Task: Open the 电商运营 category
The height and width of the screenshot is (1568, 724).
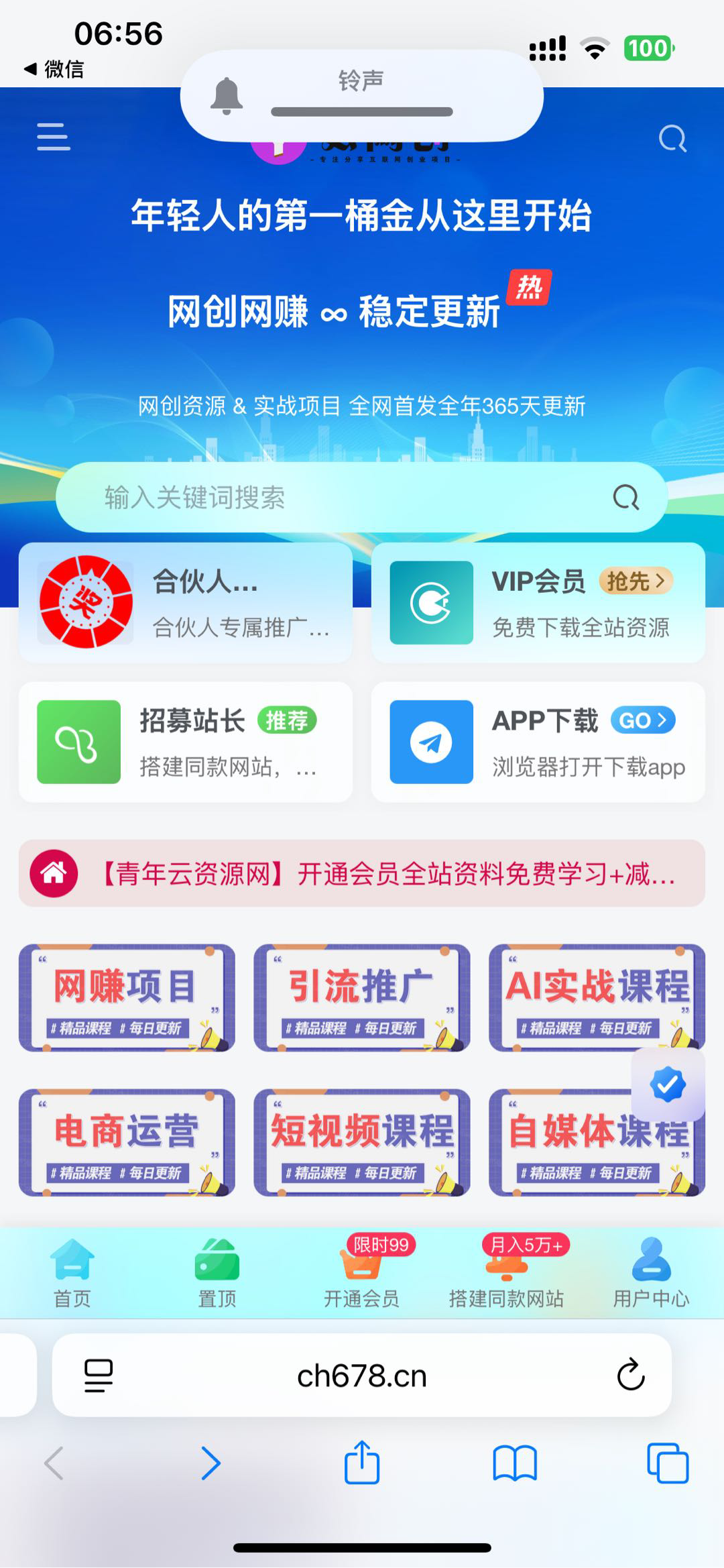Action: [x=127, y=1142]
